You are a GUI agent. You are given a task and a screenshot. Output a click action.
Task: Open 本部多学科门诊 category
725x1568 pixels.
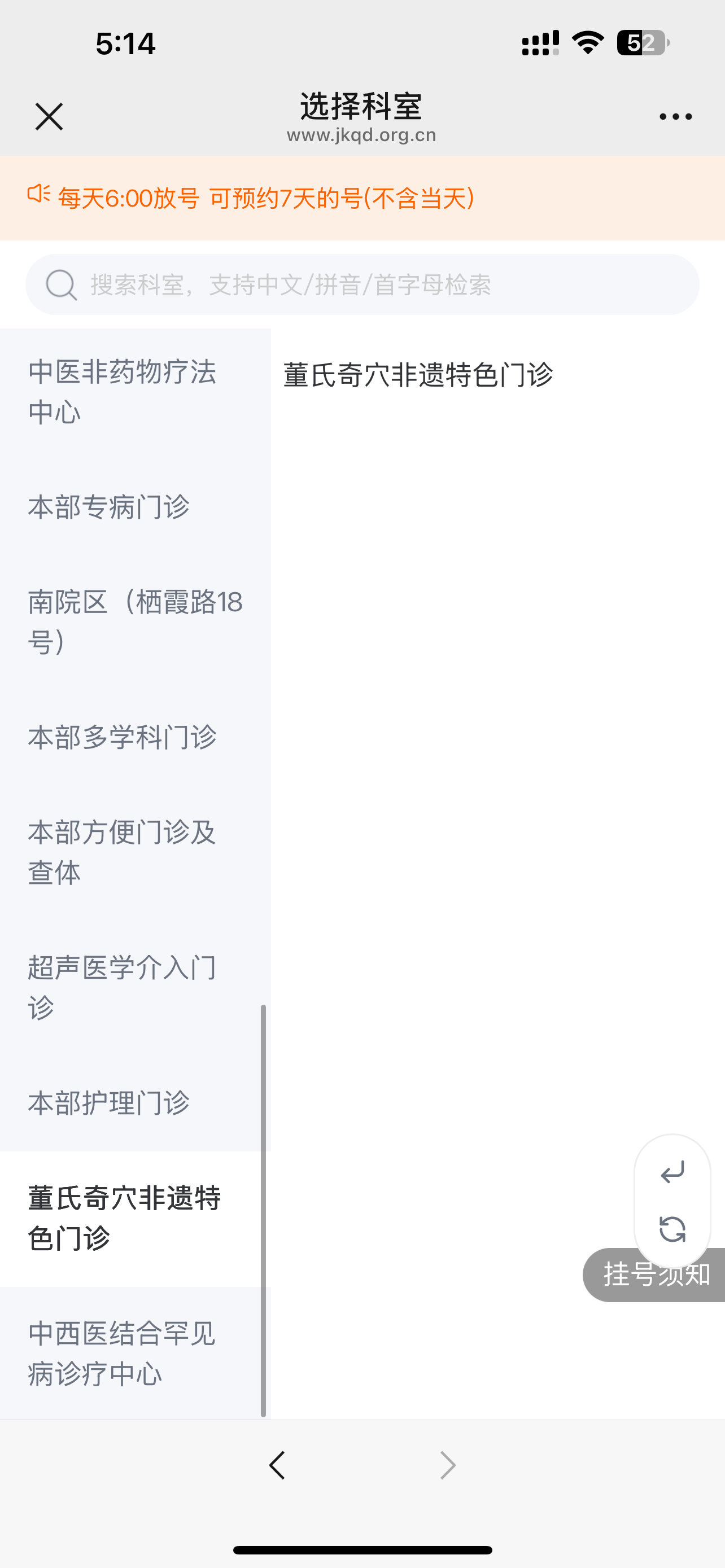pos(122,737)
